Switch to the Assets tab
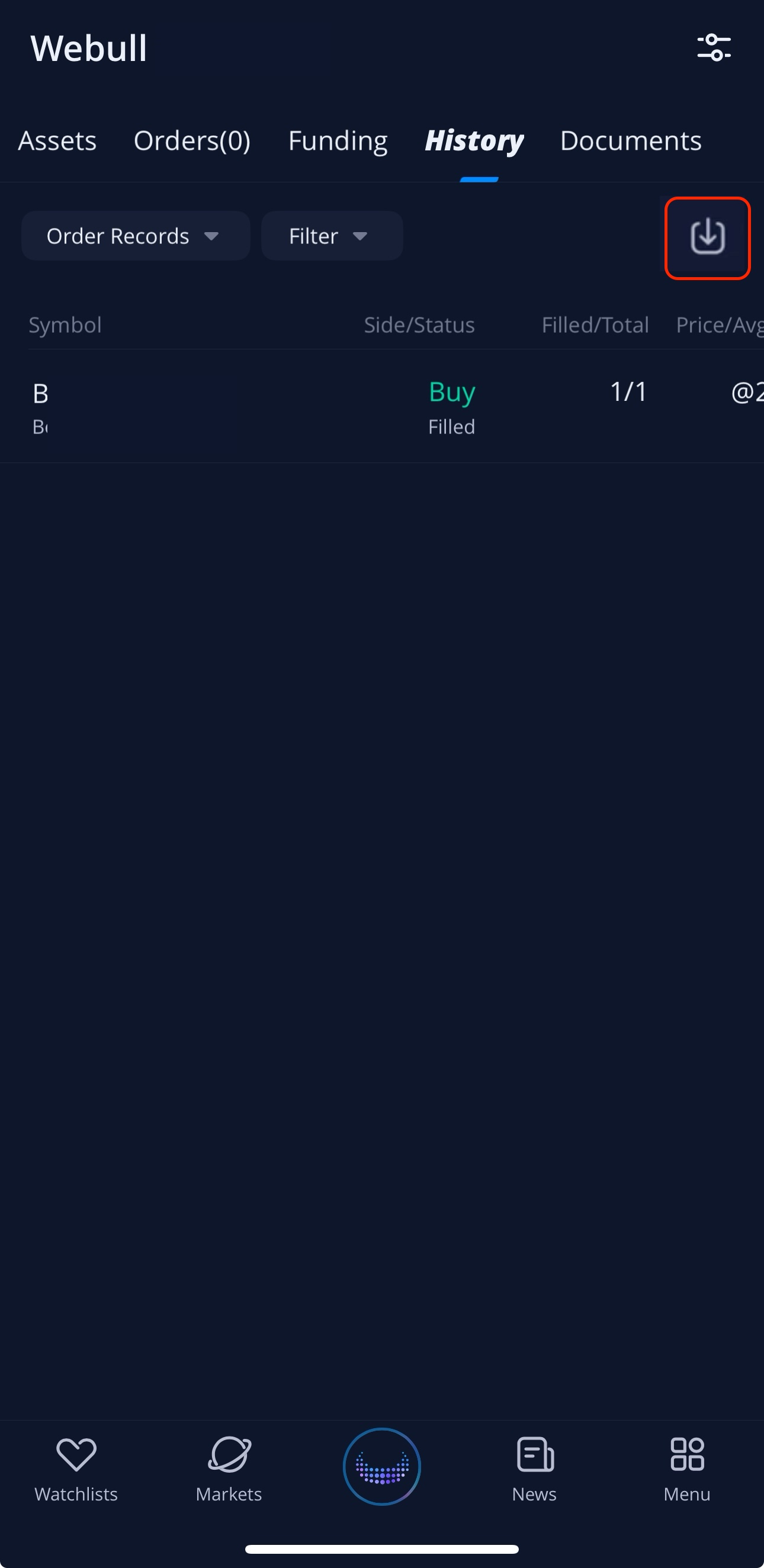The width and height of the screenshot is (764, 1568). pyautogui.click(x=57, y=141)
